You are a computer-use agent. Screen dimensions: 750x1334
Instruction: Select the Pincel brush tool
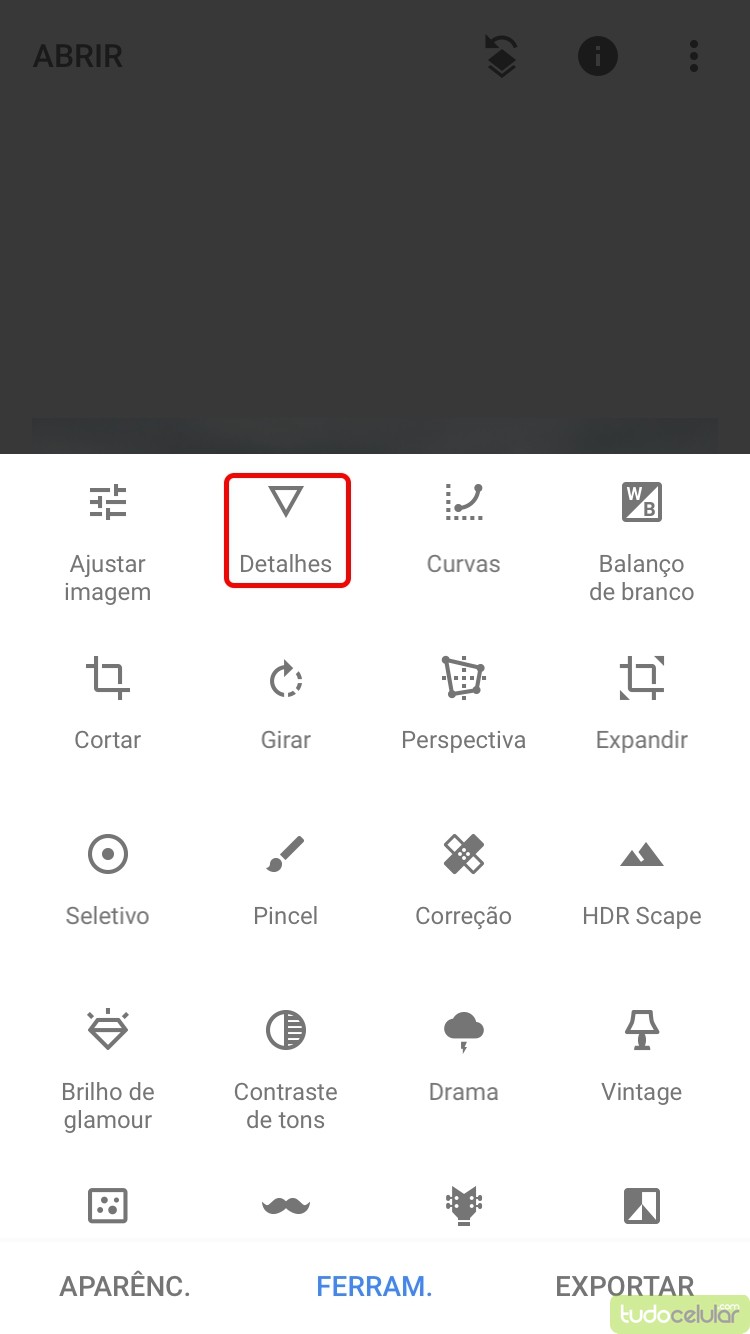[286, 879]
